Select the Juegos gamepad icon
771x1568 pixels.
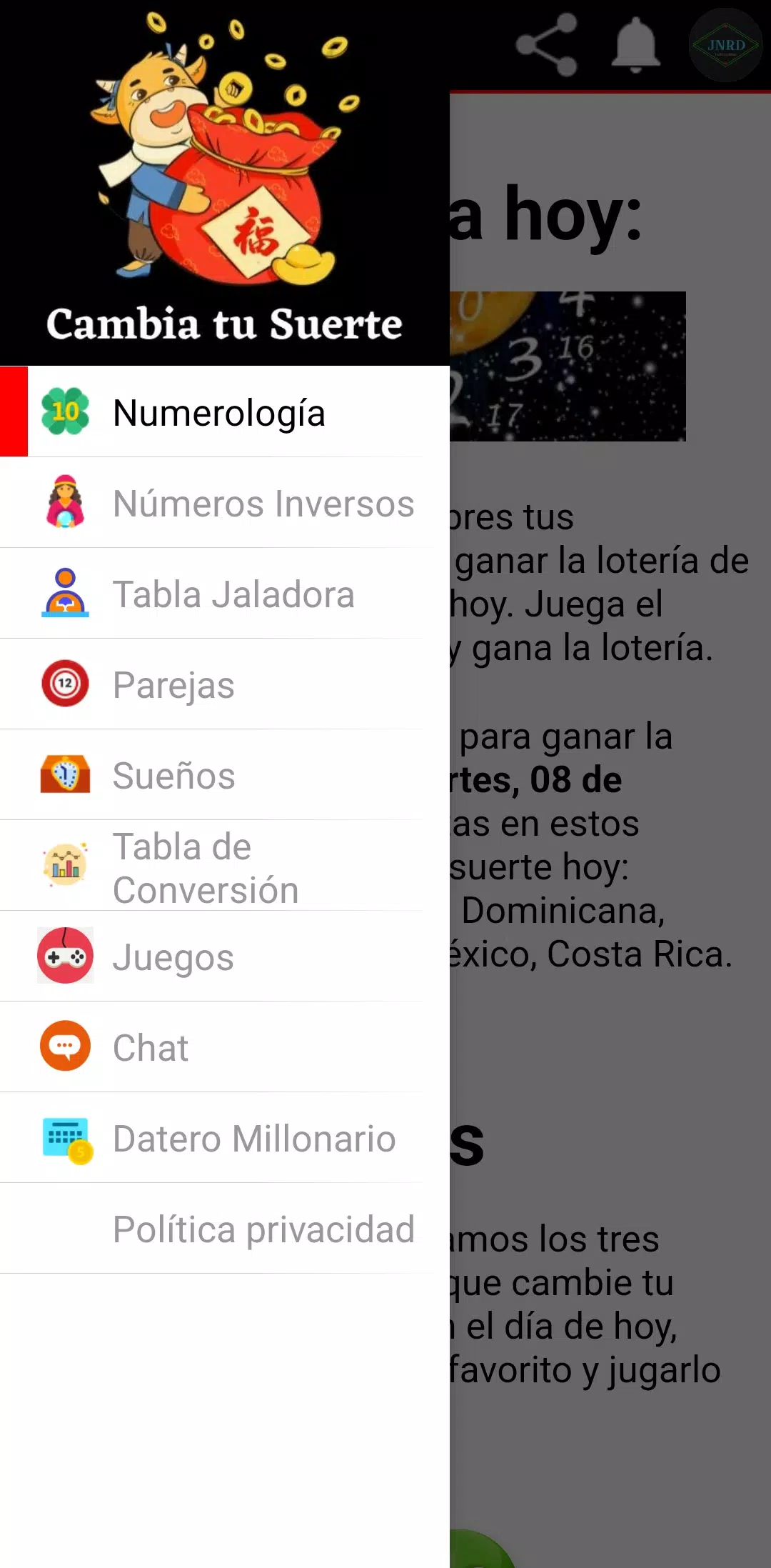pos(65,957)
